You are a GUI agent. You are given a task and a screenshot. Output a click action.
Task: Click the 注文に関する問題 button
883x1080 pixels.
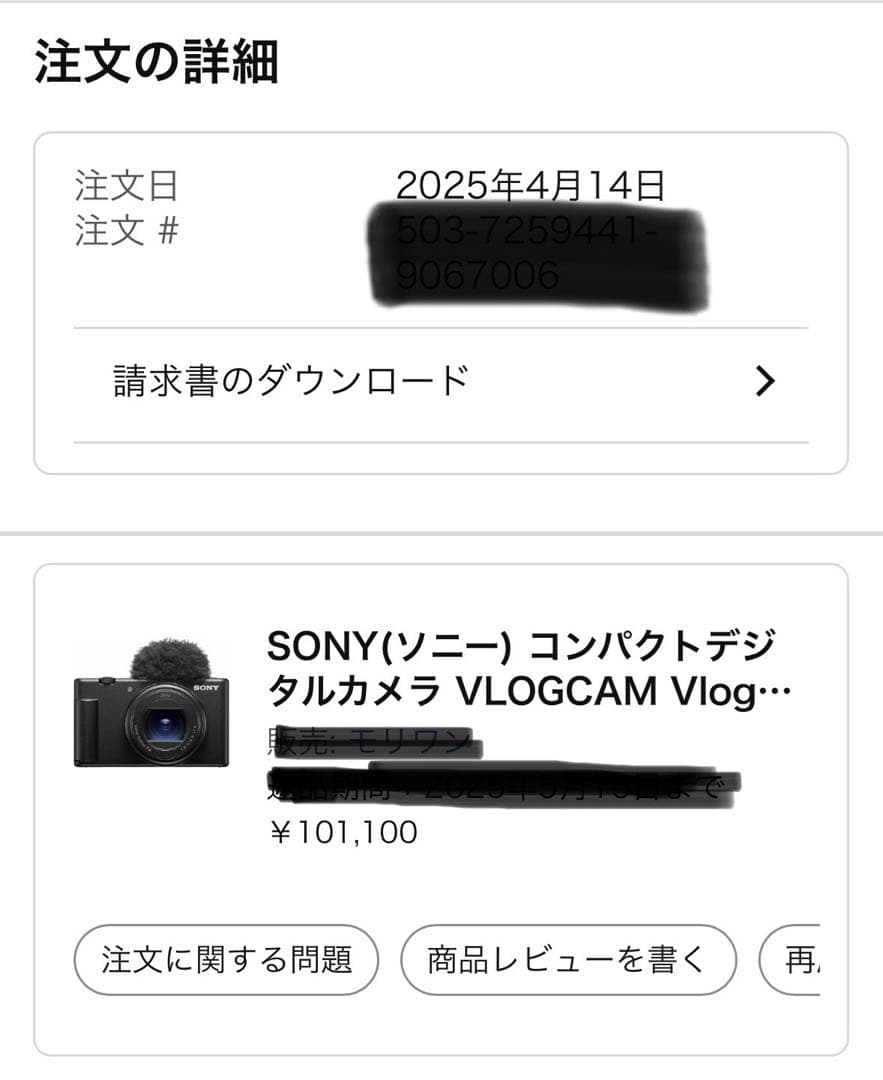pyautogui.click(x=227, y=958)
